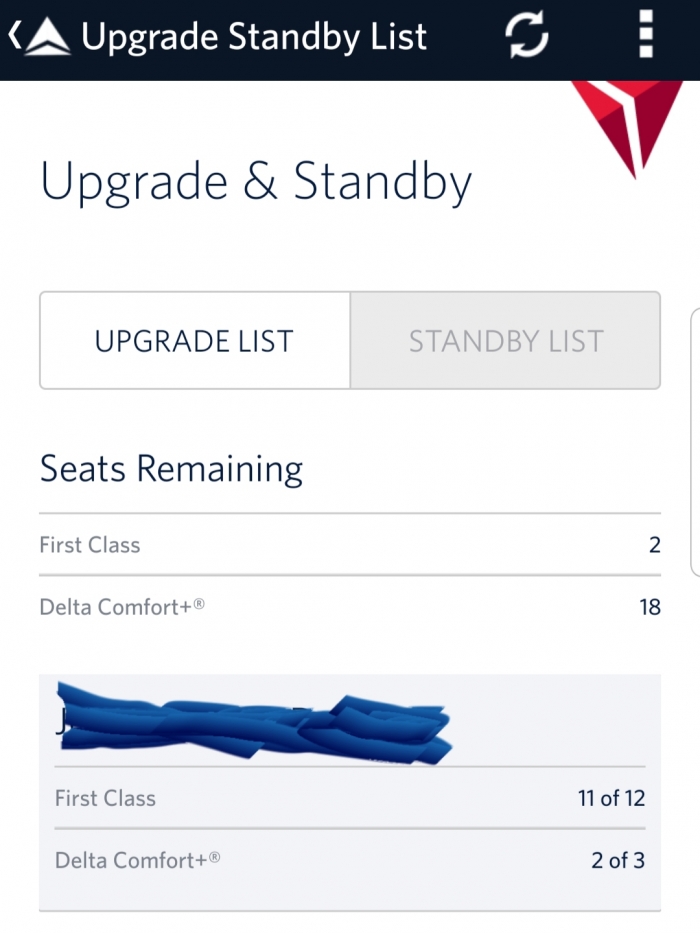Switch to the Standby List tab

tap(505, 341)
